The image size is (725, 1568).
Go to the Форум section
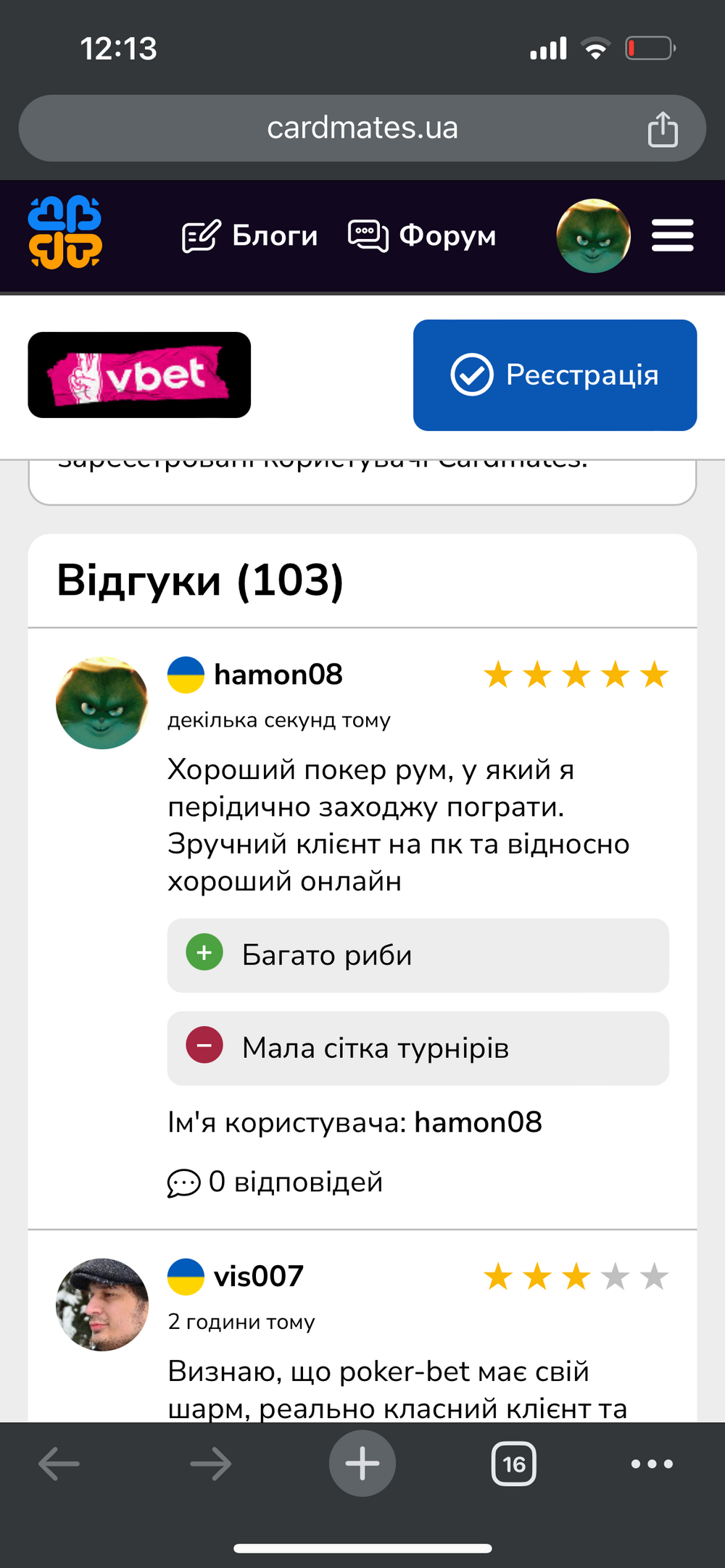coord(422,236)
